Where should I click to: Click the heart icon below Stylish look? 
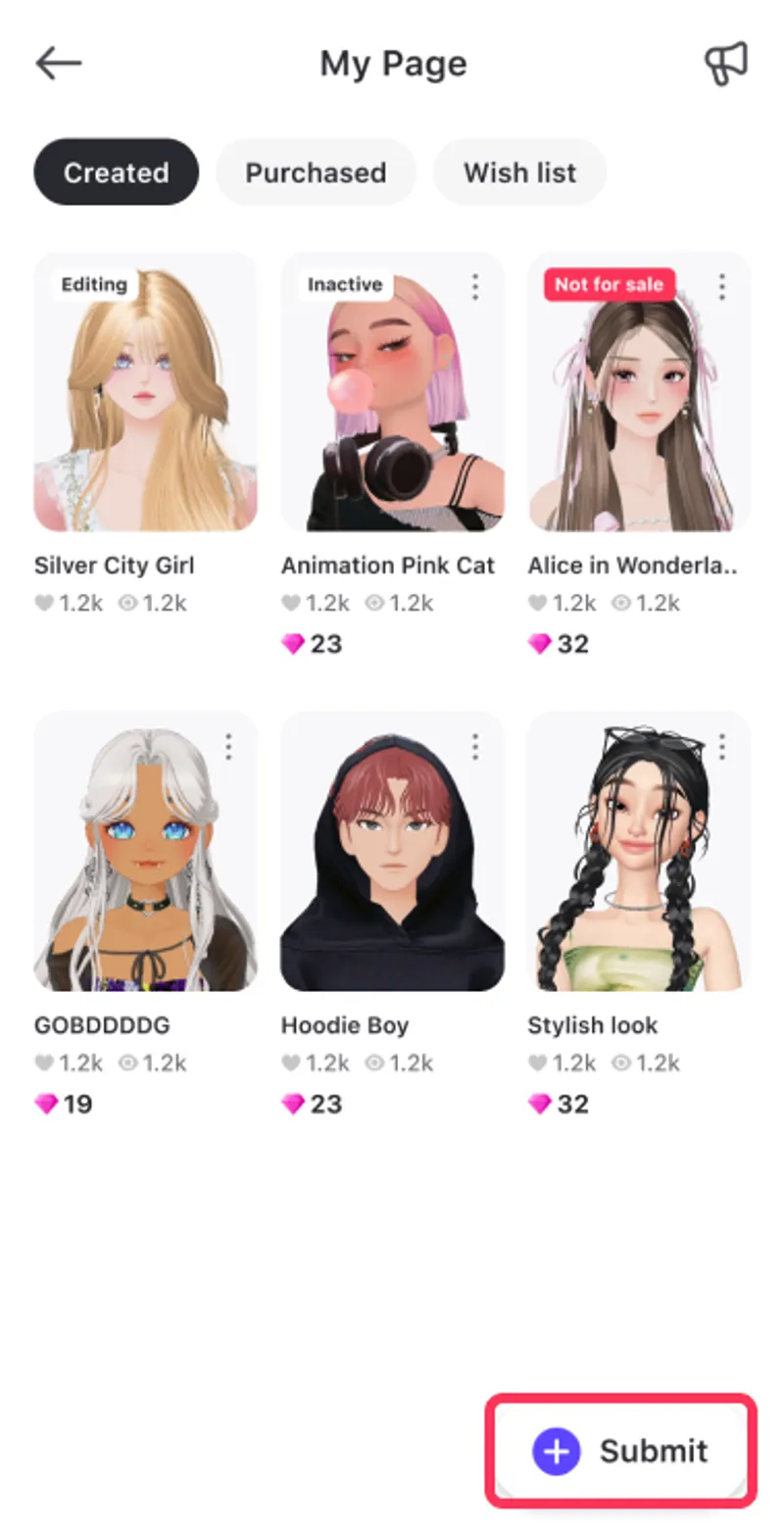click(536, 1063)
